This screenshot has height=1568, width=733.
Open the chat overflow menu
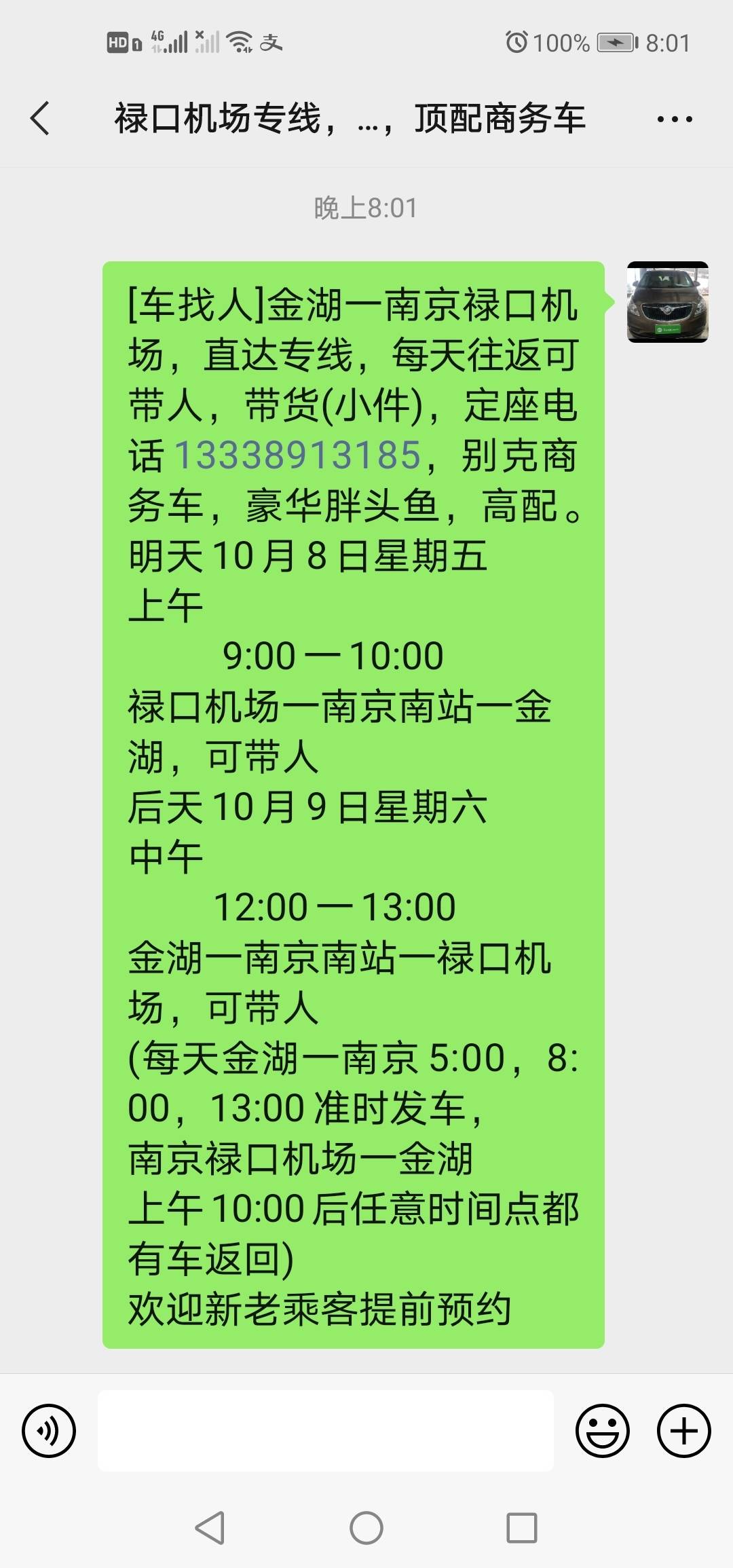pyautogui.click(x=675, y=119)
